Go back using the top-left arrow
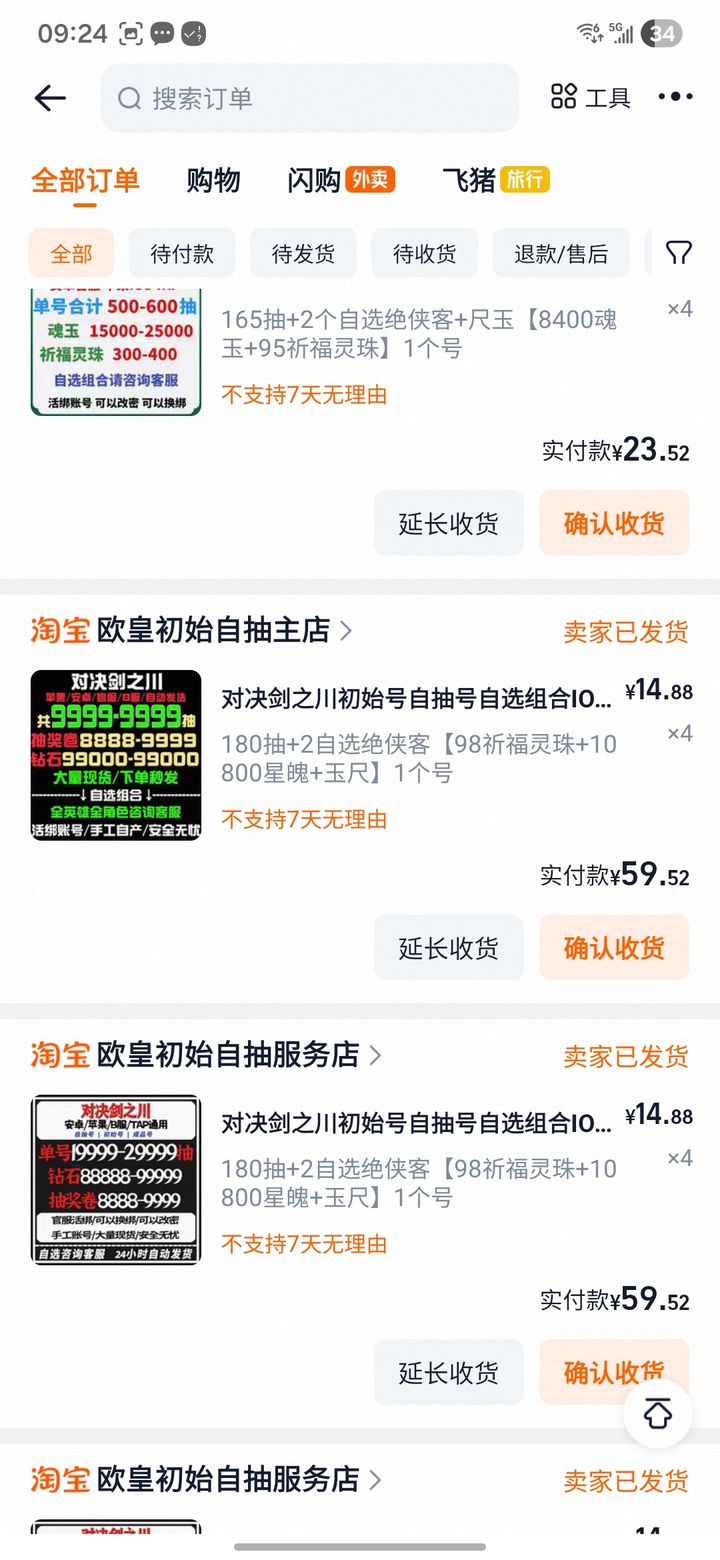The image size is (720, 1560). tap(50, 98)
